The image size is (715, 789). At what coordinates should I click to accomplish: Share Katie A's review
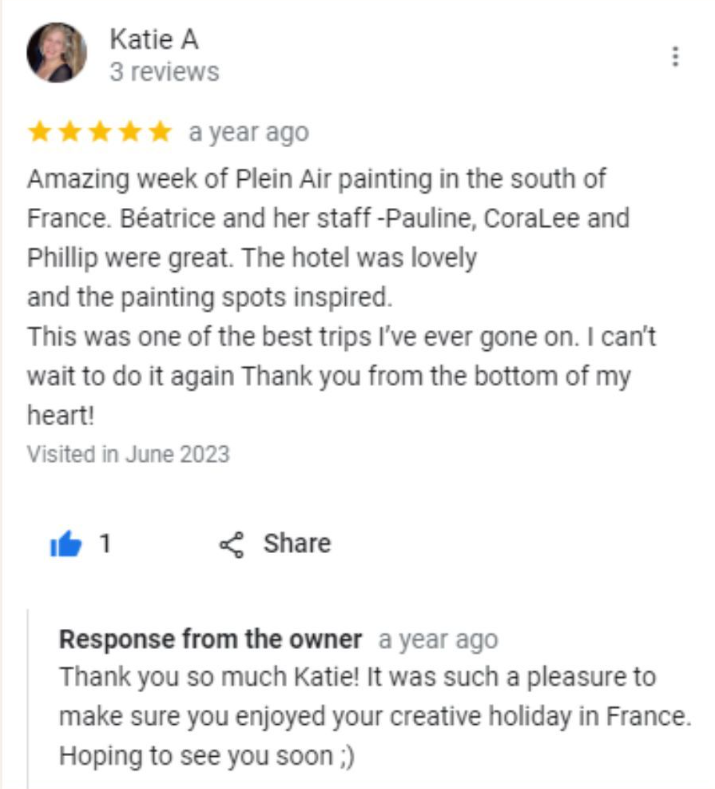coord(275,544)
